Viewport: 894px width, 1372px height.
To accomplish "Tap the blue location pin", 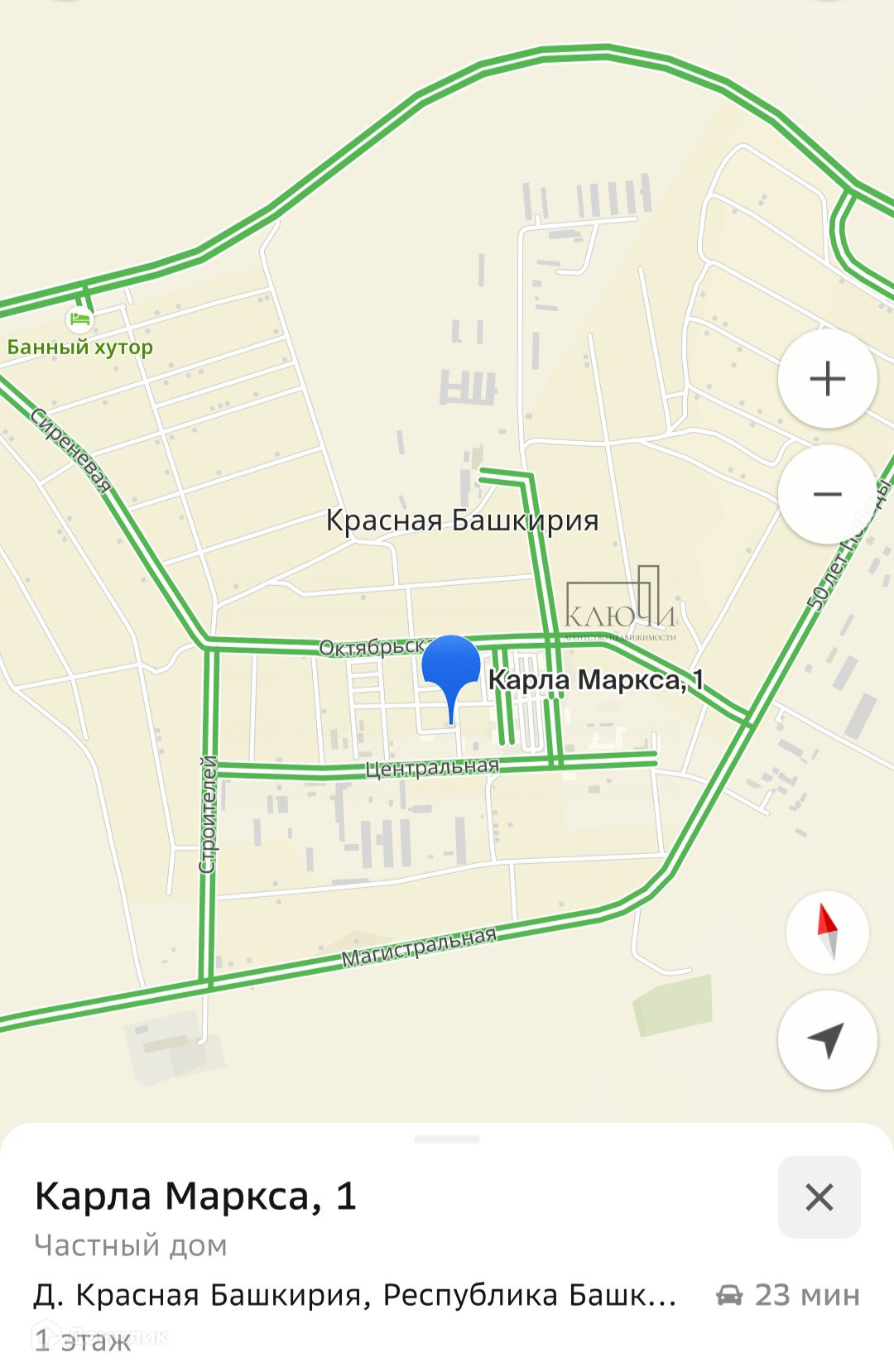I will (x=451, y=666).
